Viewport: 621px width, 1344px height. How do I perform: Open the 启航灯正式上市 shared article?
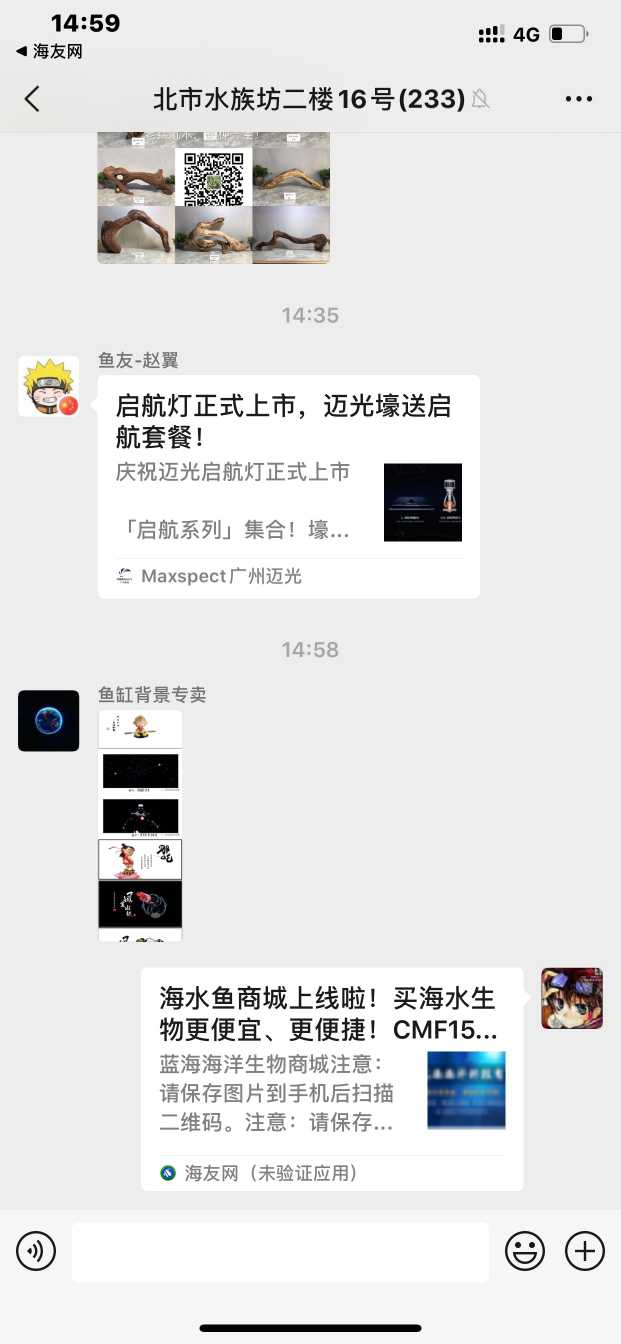pos(288,486)
